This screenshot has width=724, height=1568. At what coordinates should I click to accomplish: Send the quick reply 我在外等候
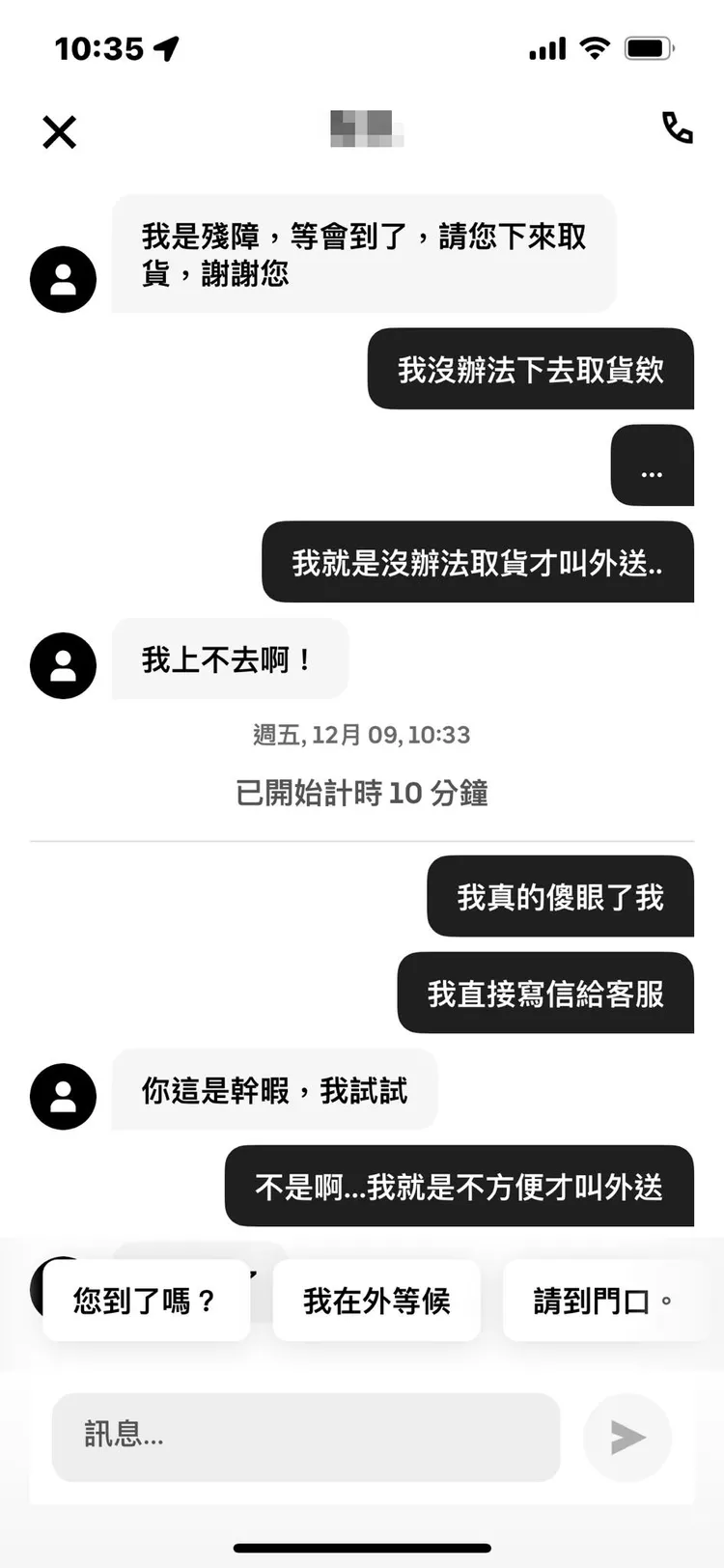(376, 1301)
